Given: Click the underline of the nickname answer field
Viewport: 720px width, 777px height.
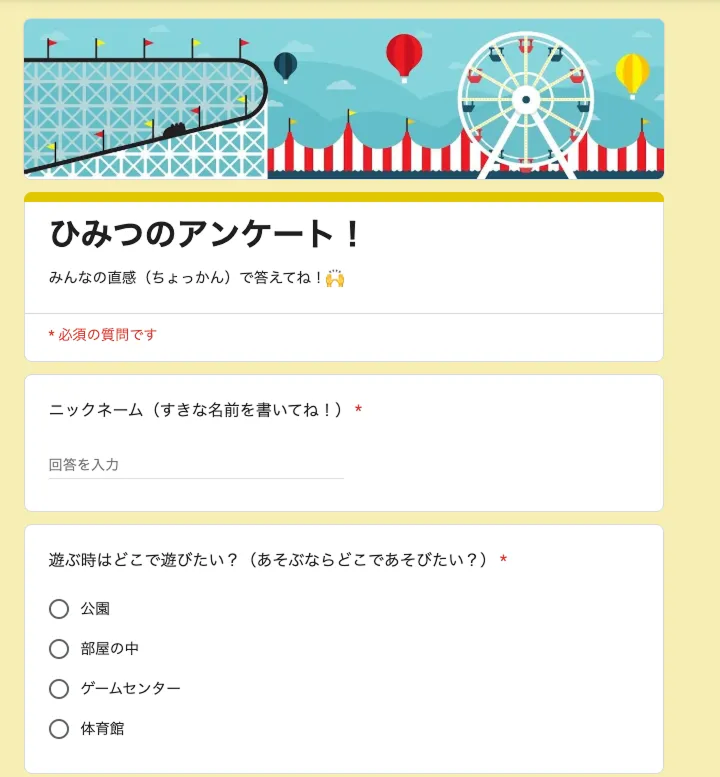Looking at the screenshot, I should (x=195, y=479).
